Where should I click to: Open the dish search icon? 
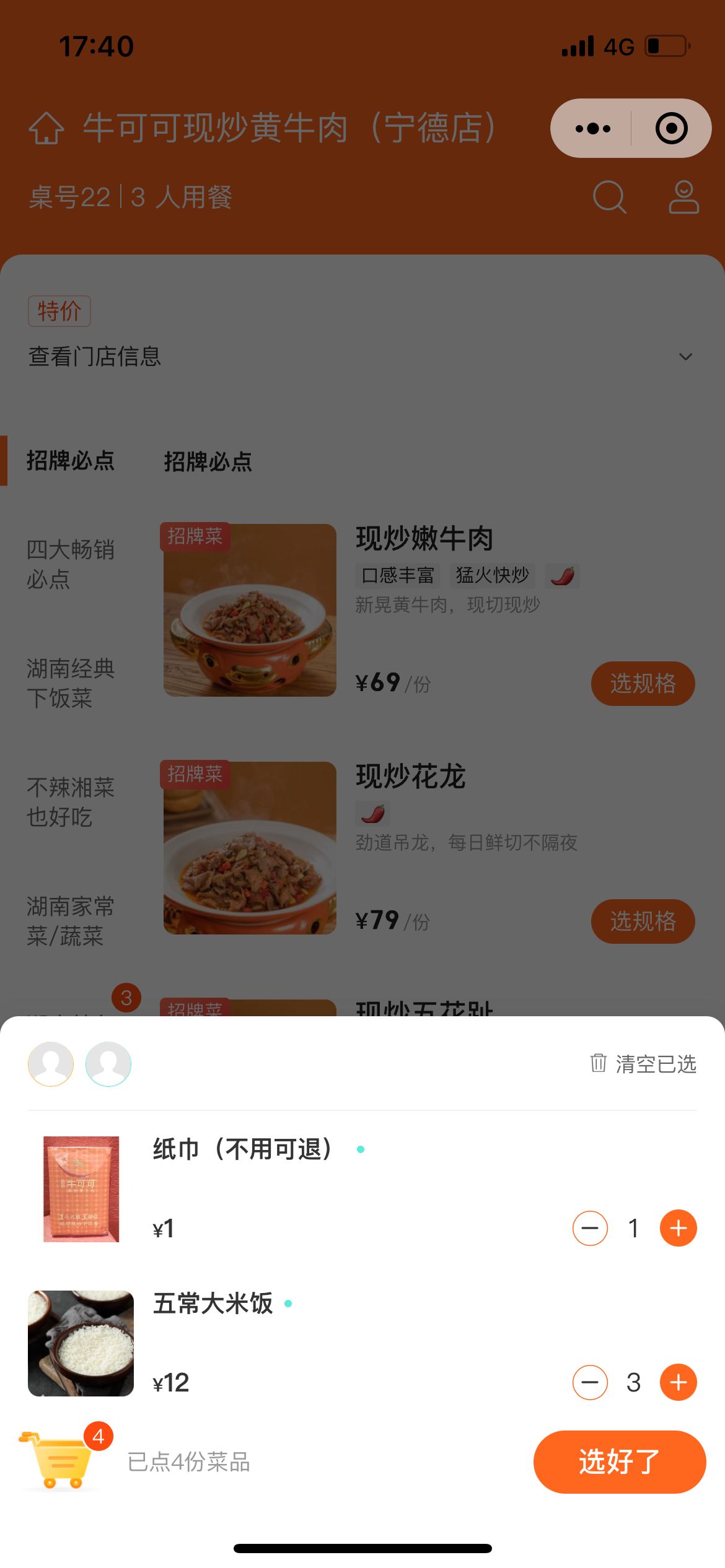click(610, 198)
